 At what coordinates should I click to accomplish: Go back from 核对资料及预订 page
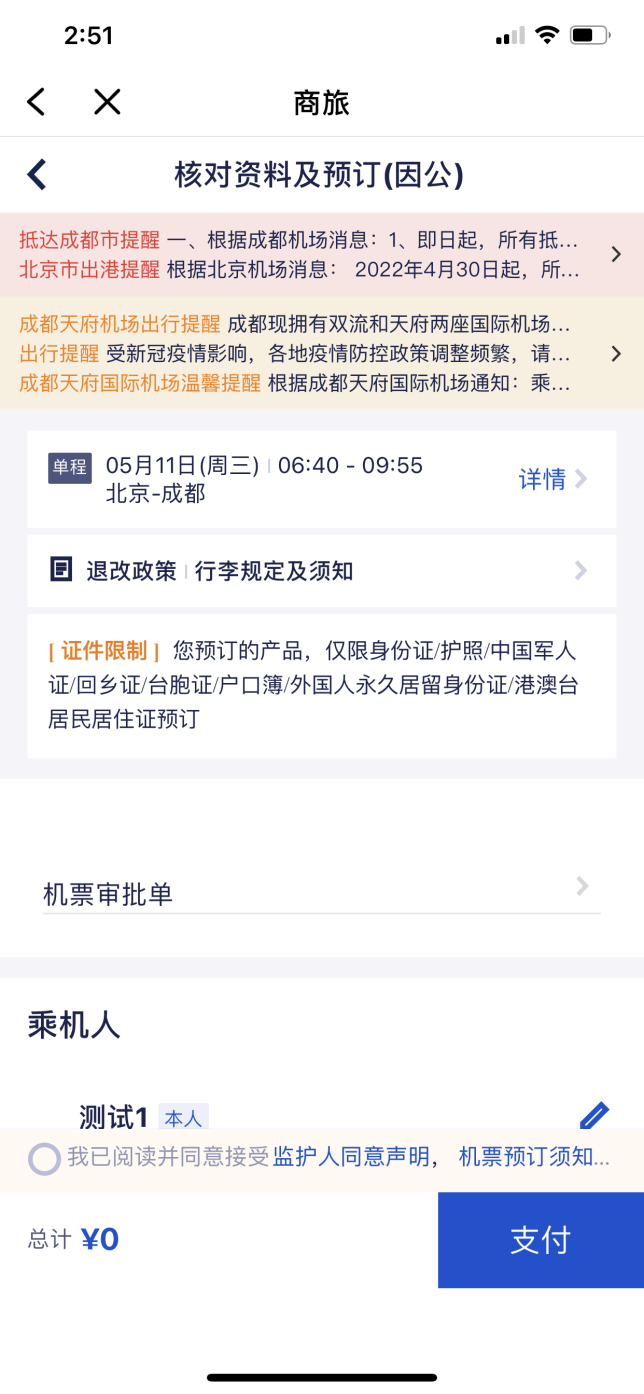[x=37, y=175]
